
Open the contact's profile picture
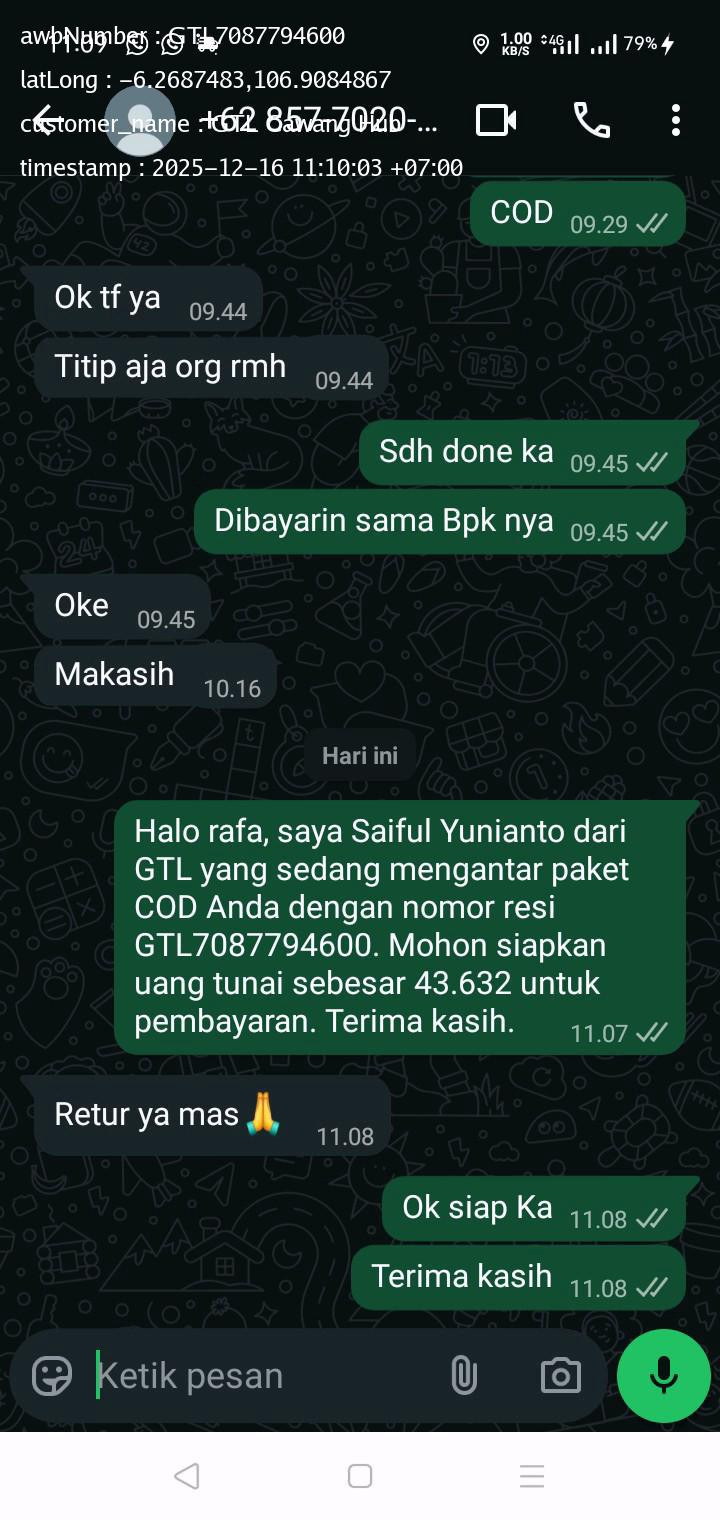click(140, 121)
